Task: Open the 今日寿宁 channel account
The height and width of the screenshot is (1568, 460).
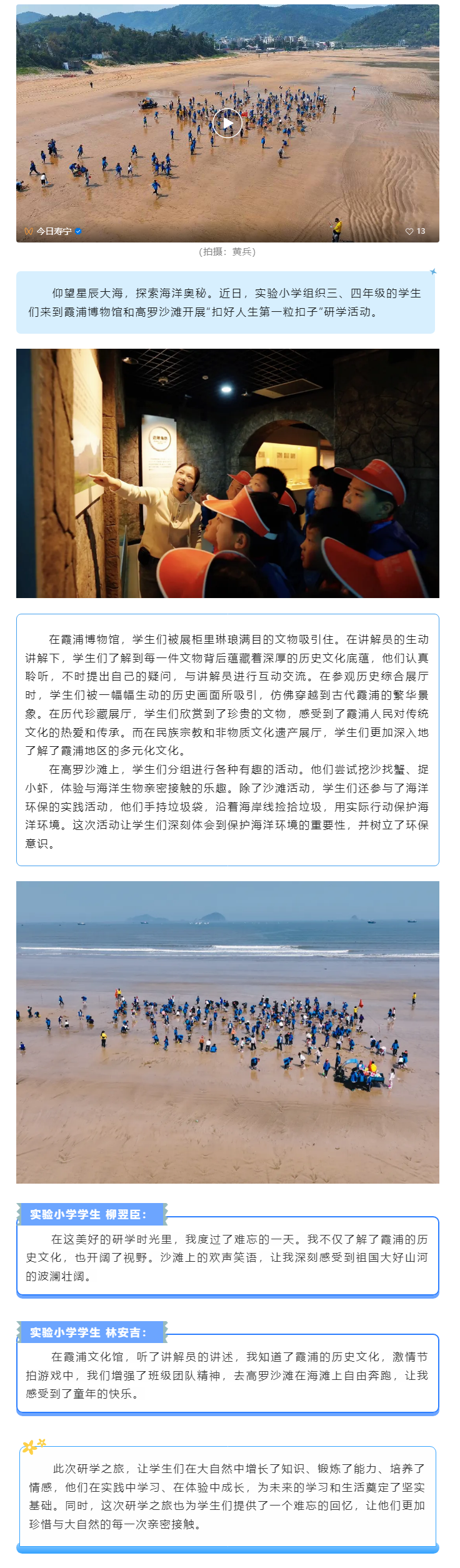Action: point(53,231)
